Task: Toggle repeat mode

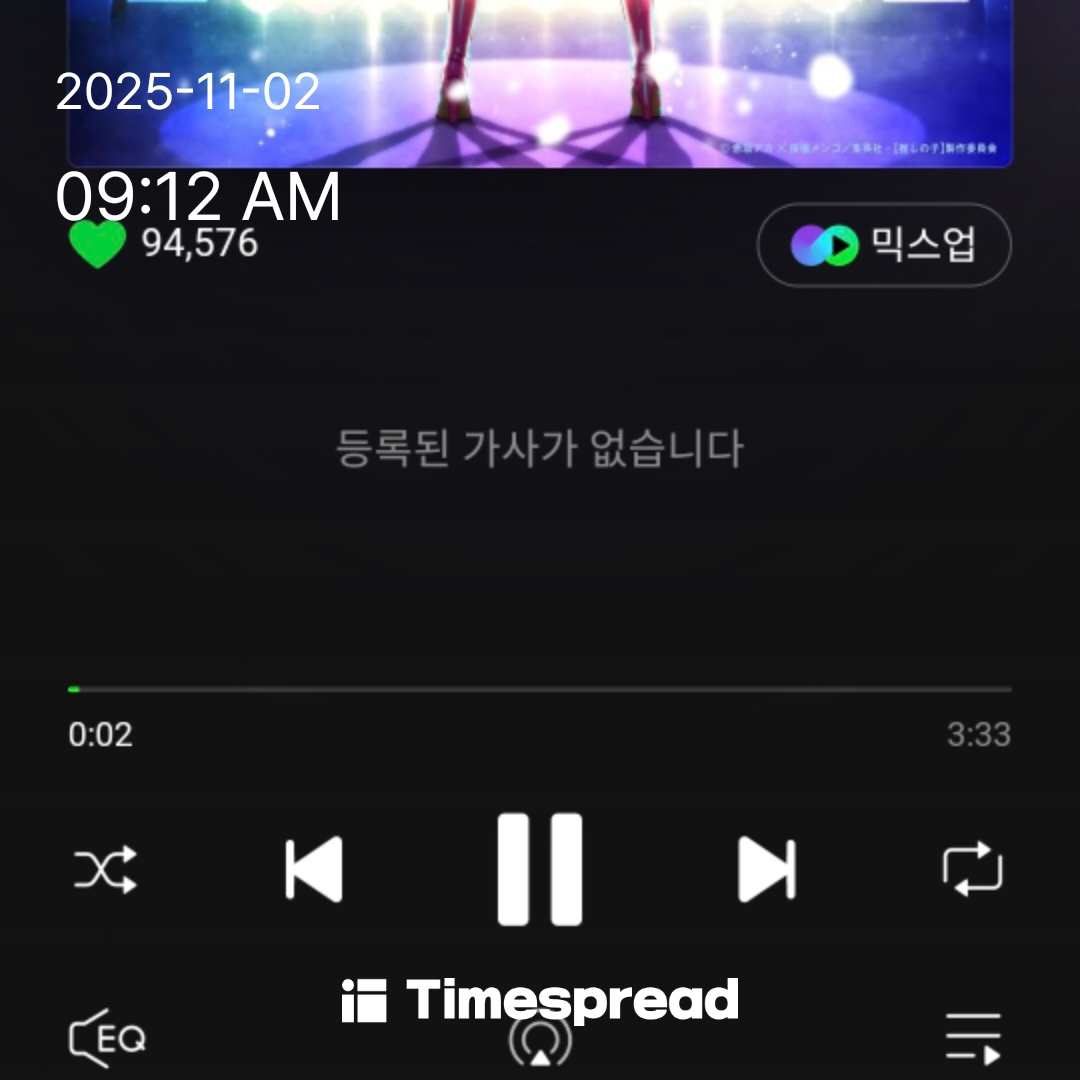Action: pos(972,870)
